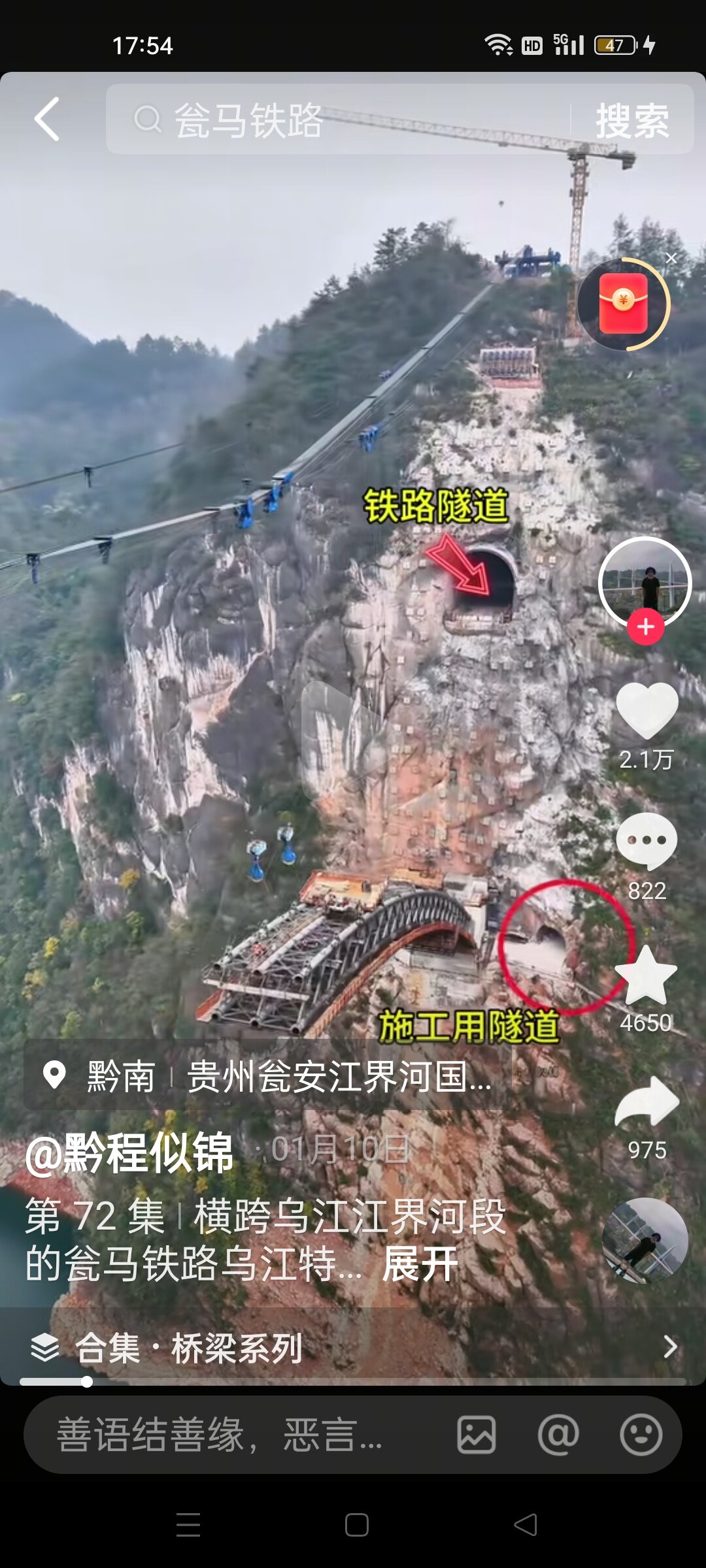Like this video
Image resolution: width=706 pixels, height=1568 pixels.
[647, 711]
